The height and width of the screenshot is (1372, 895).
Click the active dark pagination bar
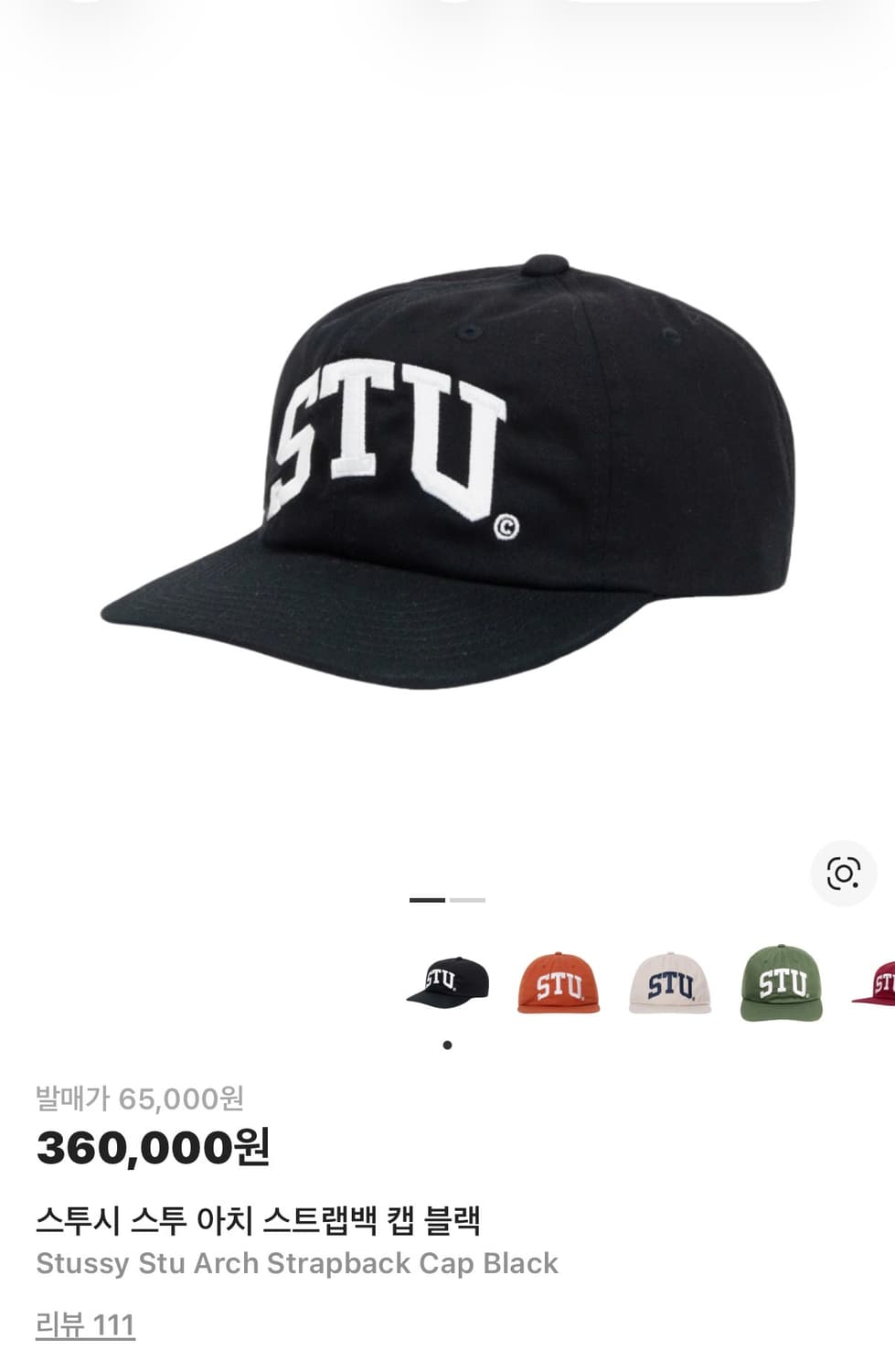426,901
